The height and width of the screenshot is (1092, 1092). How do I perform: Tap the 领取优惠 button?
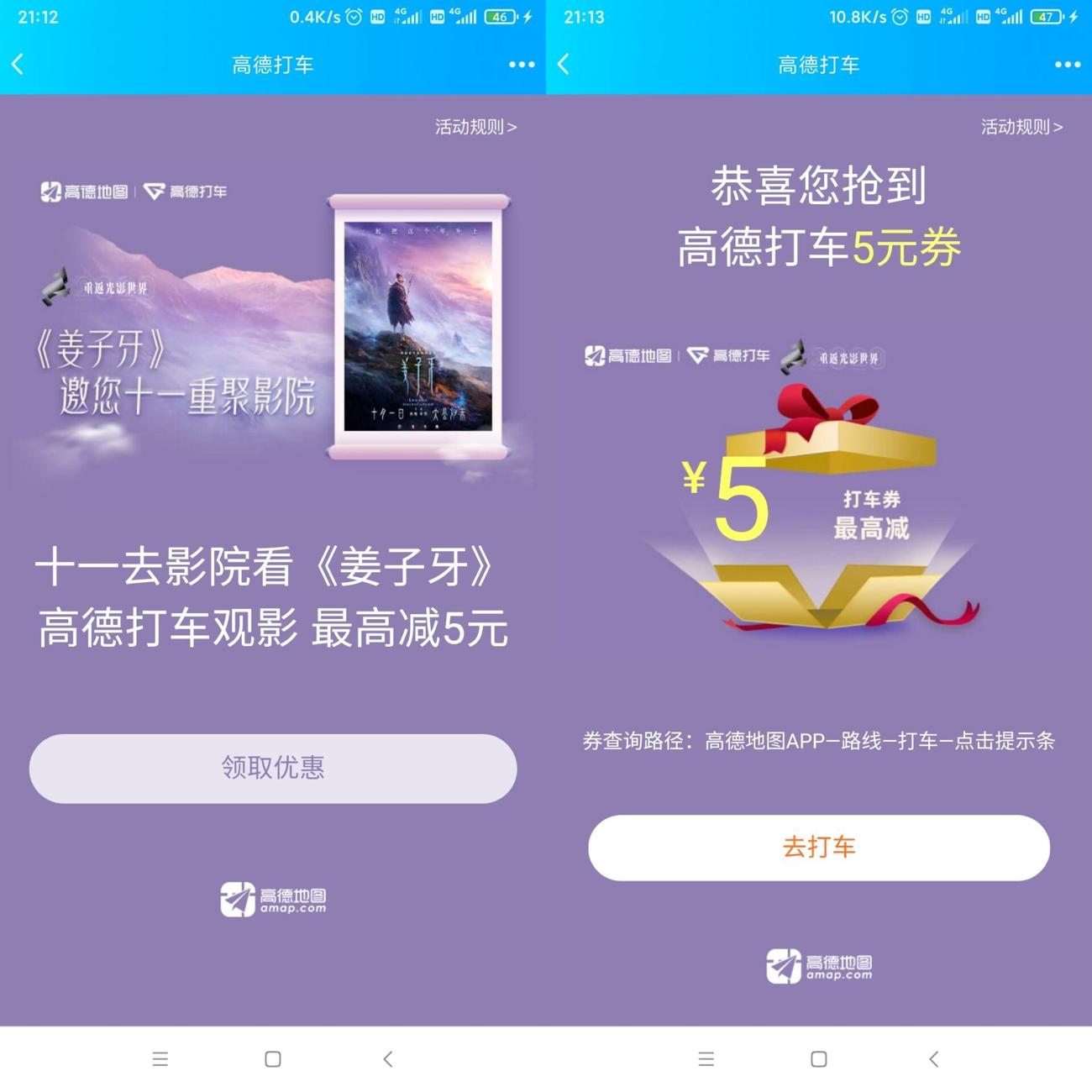point(272,768)
